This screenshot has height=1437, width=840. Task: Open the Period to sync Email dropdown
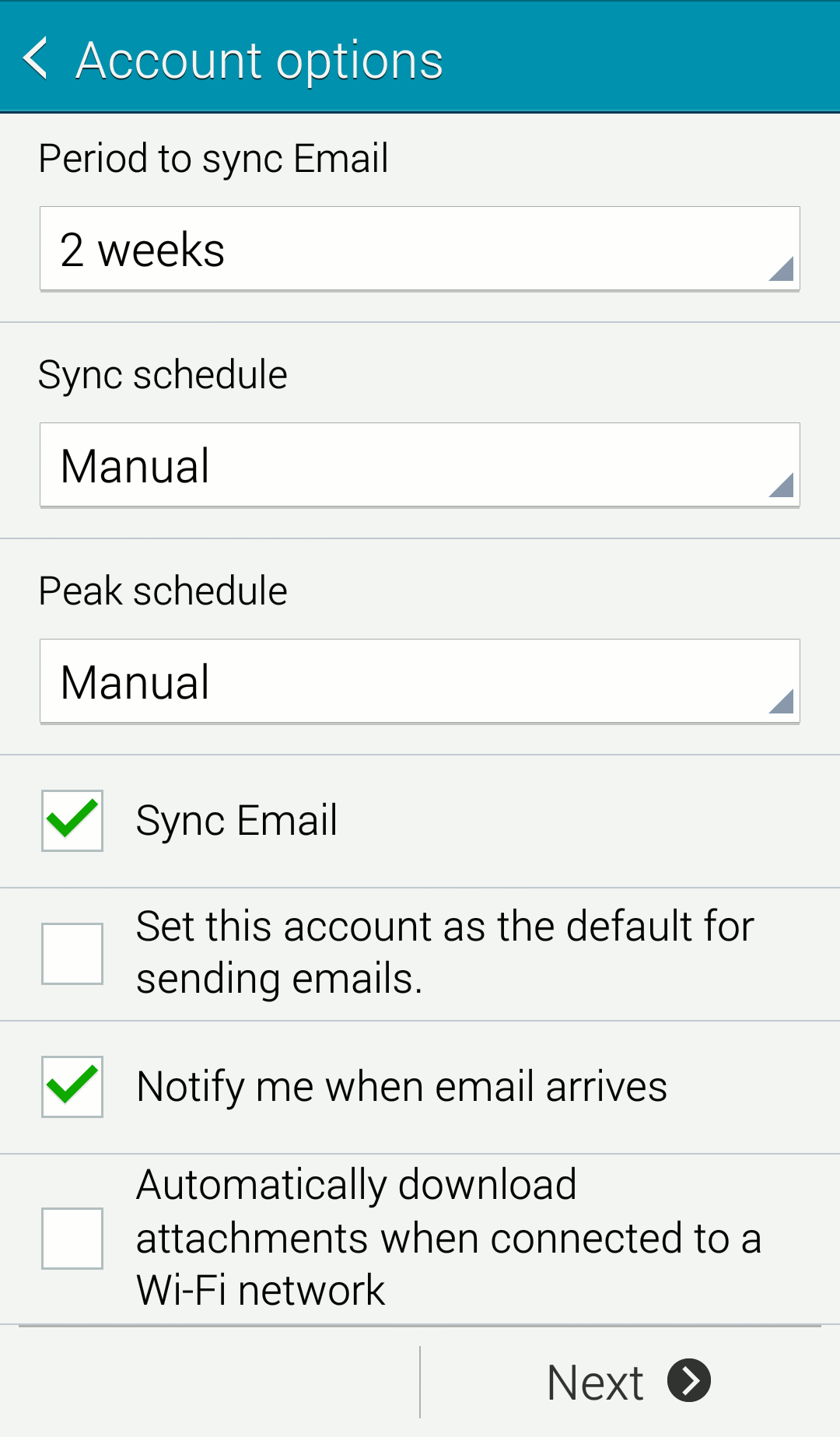click(420, 248)
